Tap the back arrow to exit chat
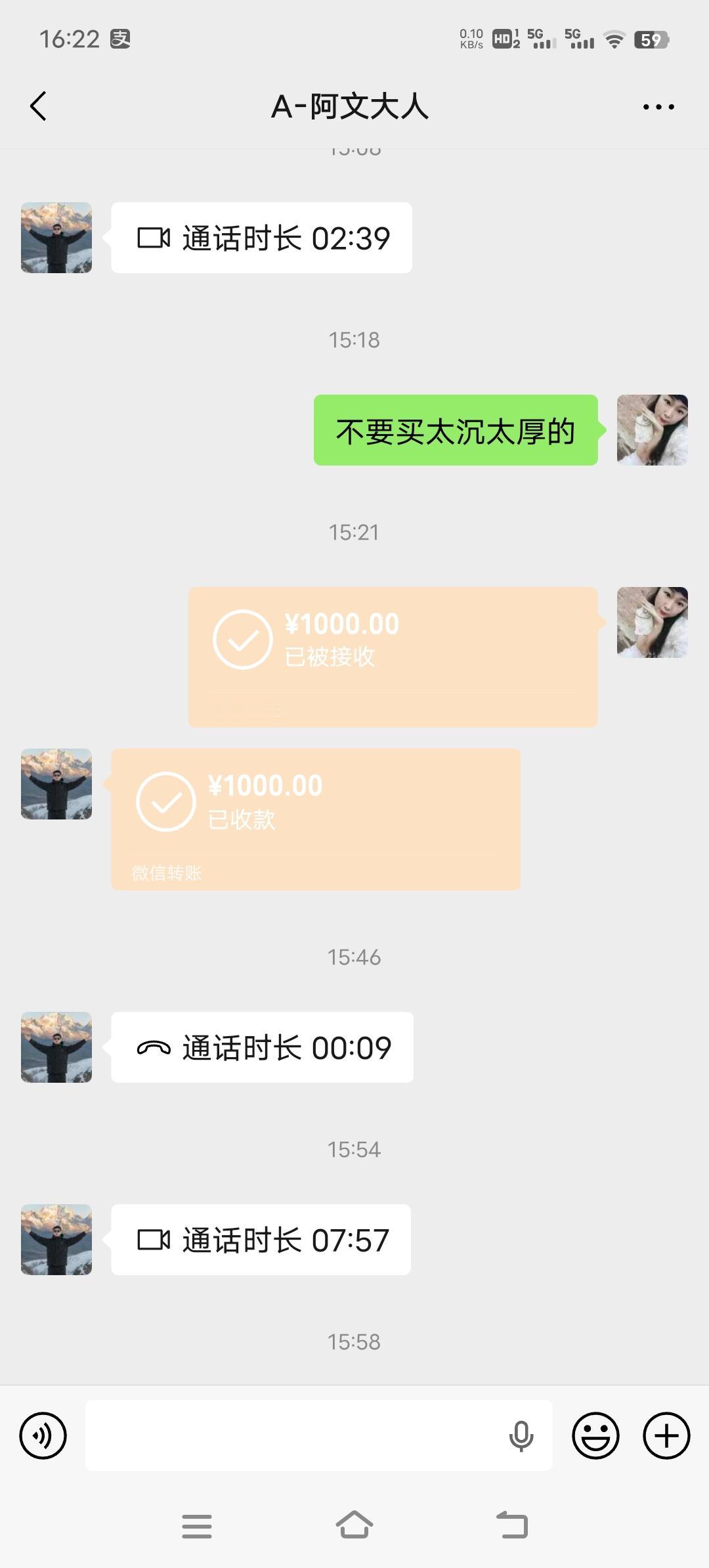This screenshot has width=709, height=1568. 39,106
